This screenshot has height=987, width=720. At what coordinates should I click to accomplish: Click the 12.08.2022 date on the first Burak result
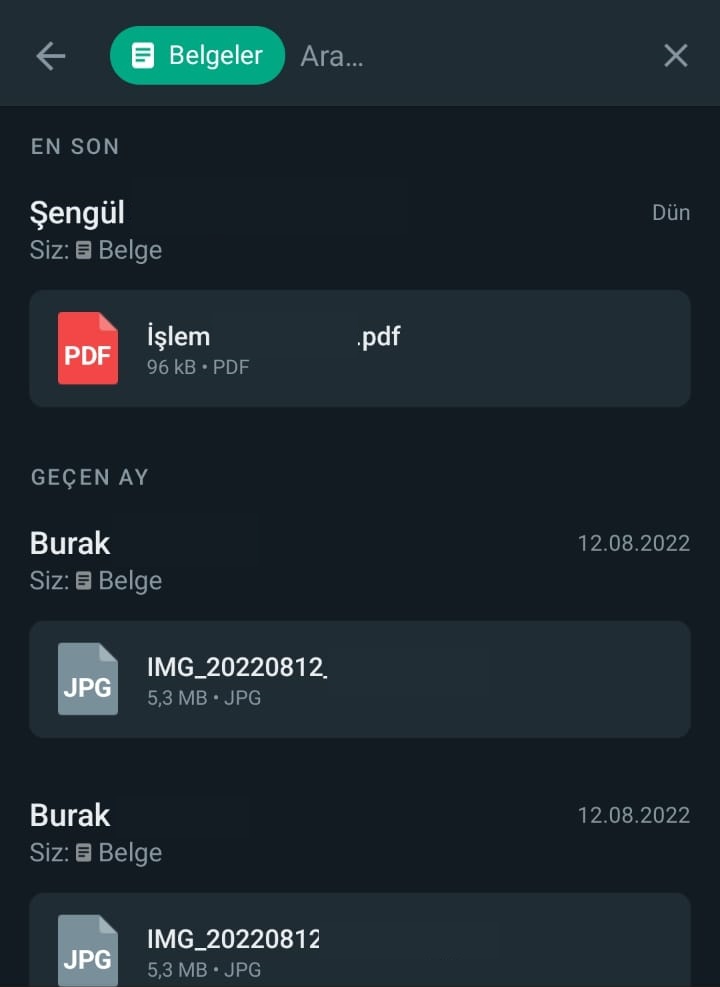[x=633, y=543]
